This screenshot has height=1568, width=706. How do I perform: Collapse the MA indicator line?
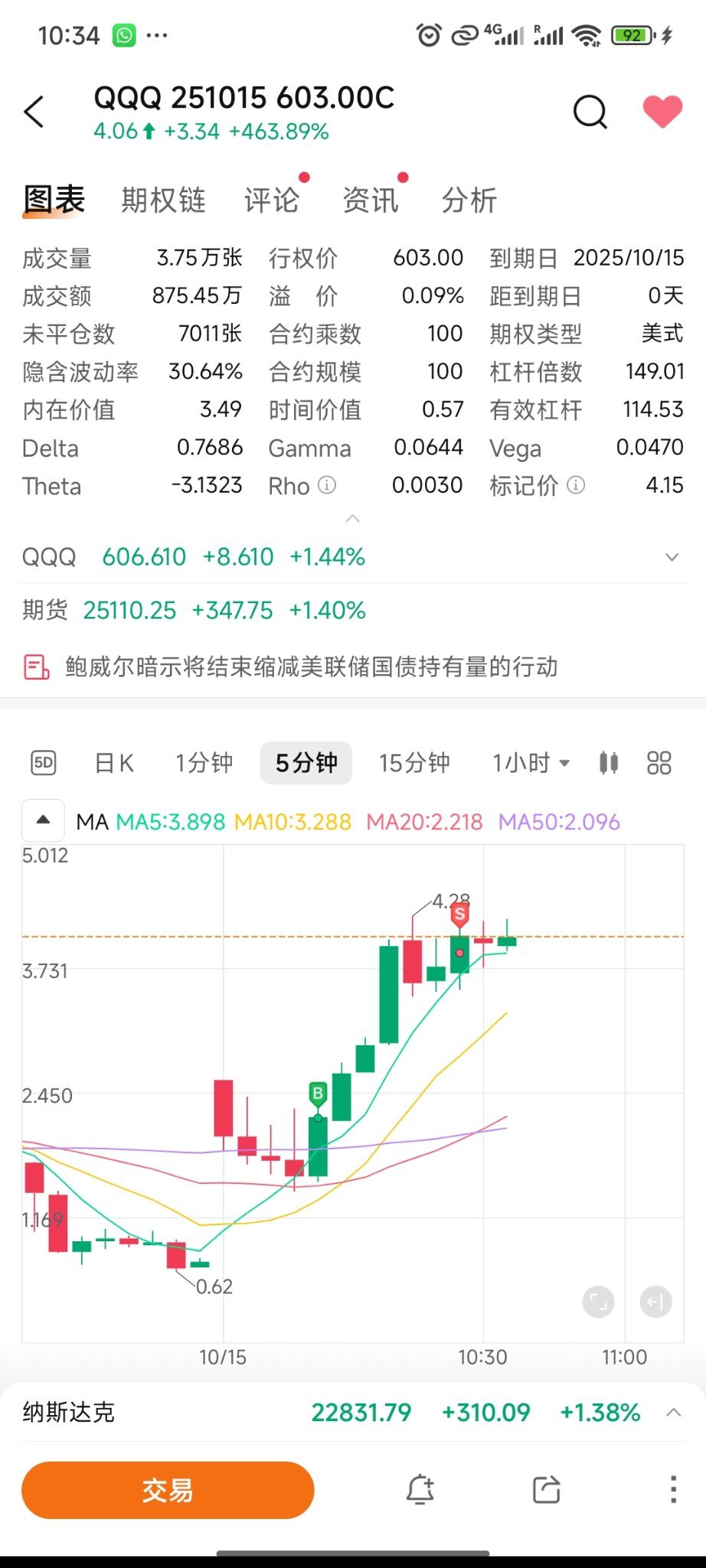(44, 820)
